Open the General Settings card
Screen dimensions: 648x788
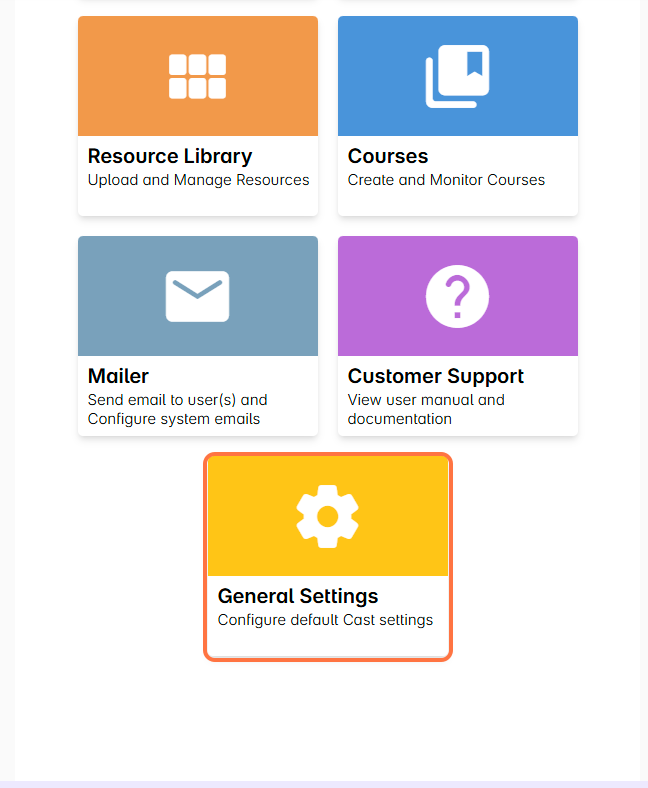click(x=328, y=556)
